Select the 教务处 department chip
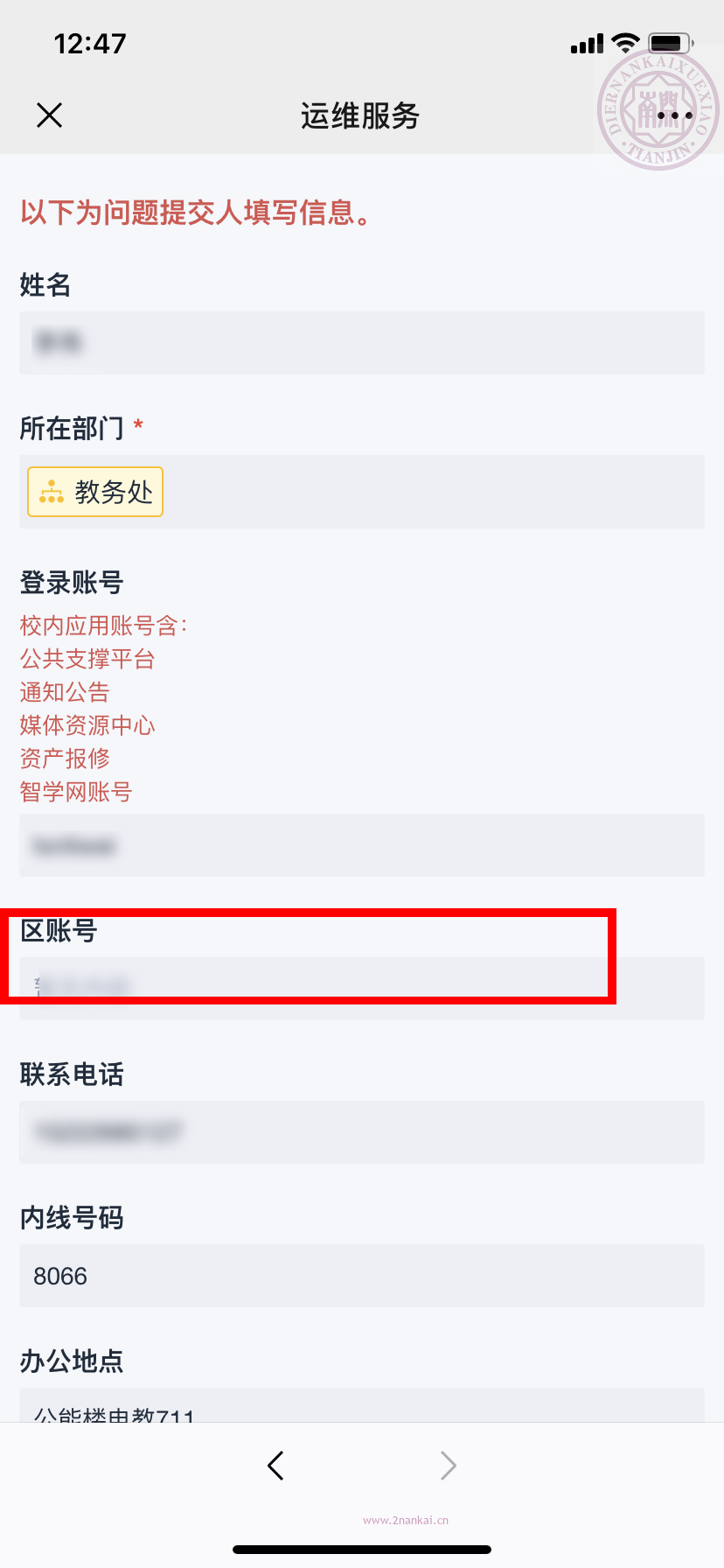The height and width of the screenshot is (1568, 724). (x=95, y=492)
